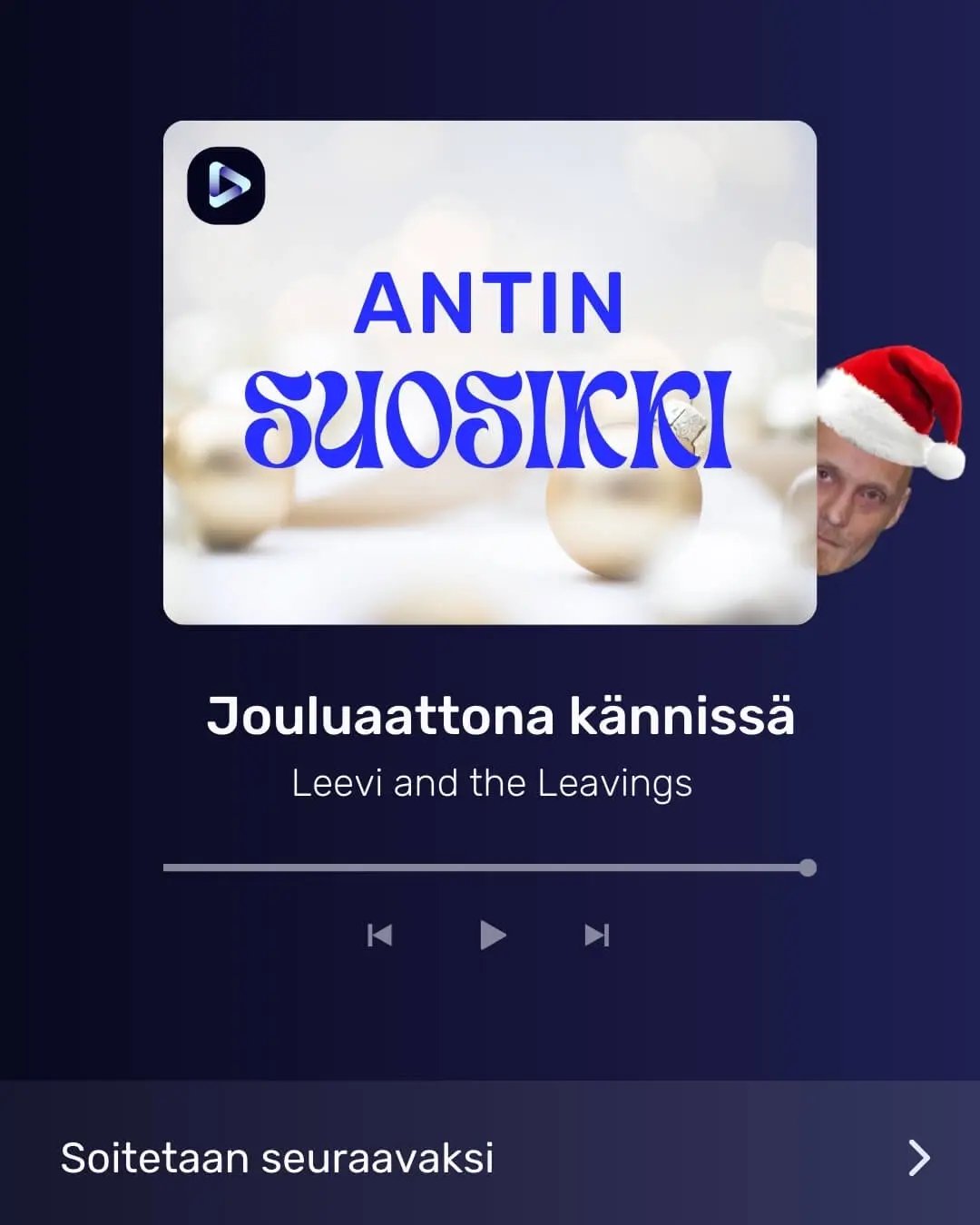Click the chevron beside "Soitetaan seuraavaksi"
Image resolution: width=980 pixels, height=1225 pixels.
click(919, 1157)
